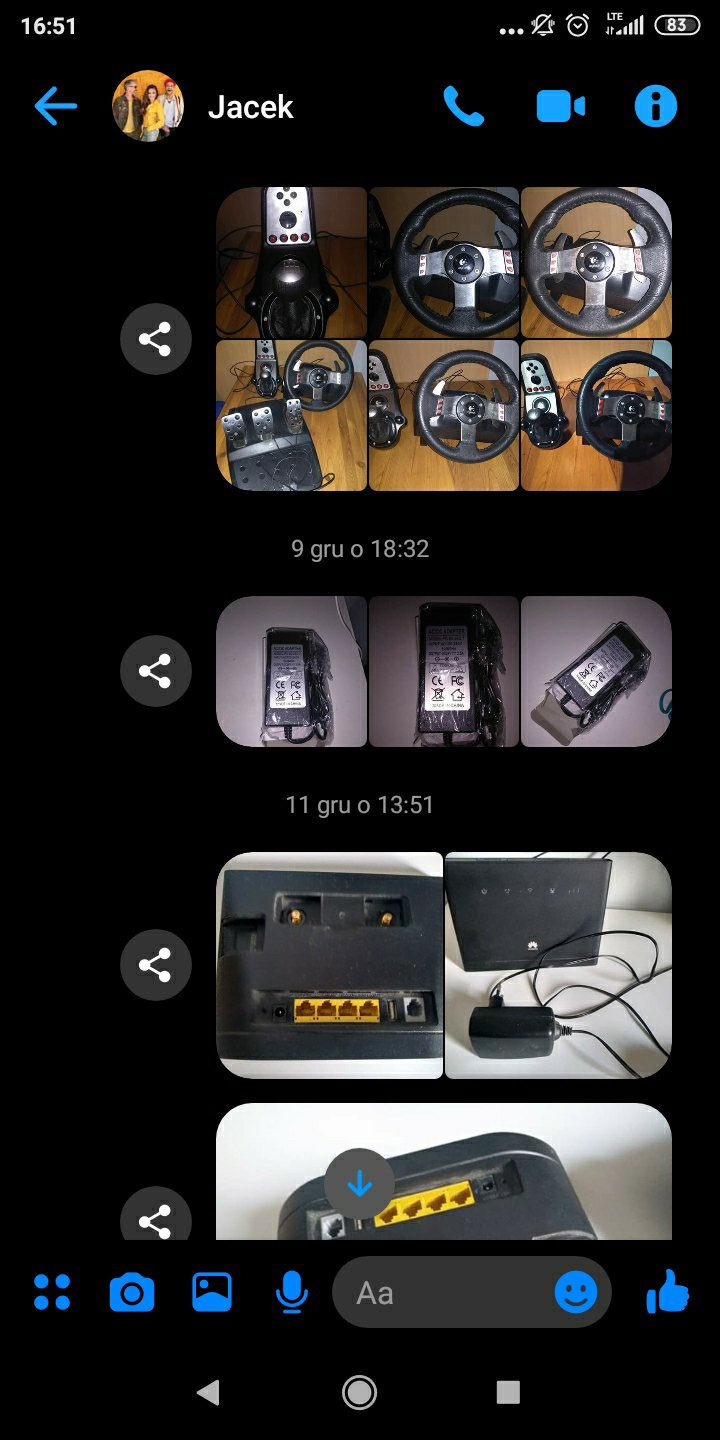View the router ports close-up photo
This screenshot has height=1440, width=720.
[x=330, y=965]
